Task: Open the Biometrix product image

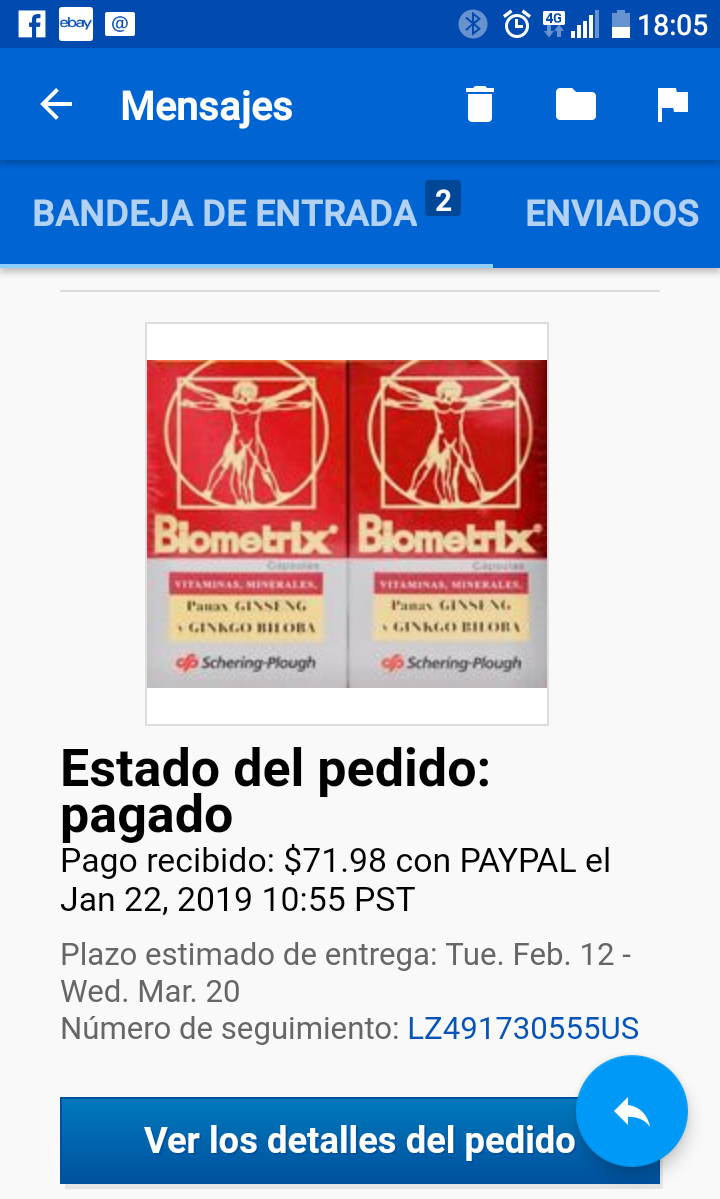Action: [347, 523]
